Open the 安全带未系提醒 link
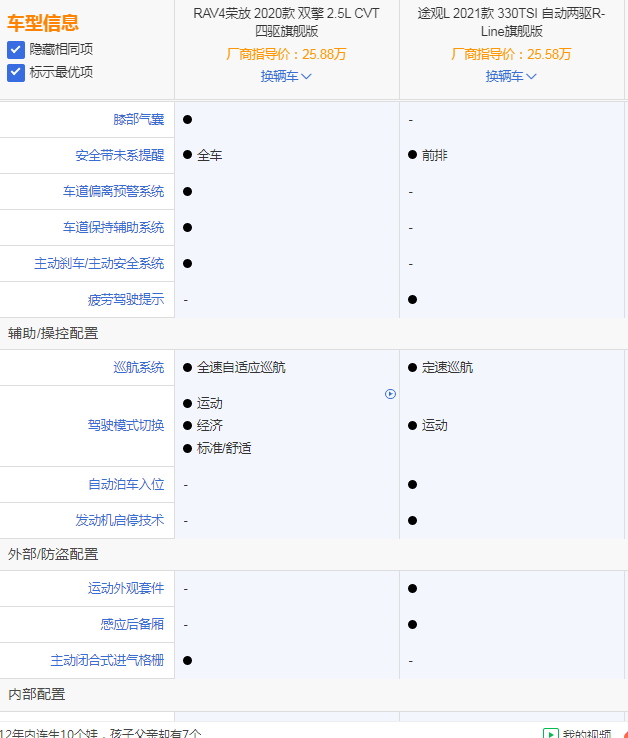 pos(119,156)
